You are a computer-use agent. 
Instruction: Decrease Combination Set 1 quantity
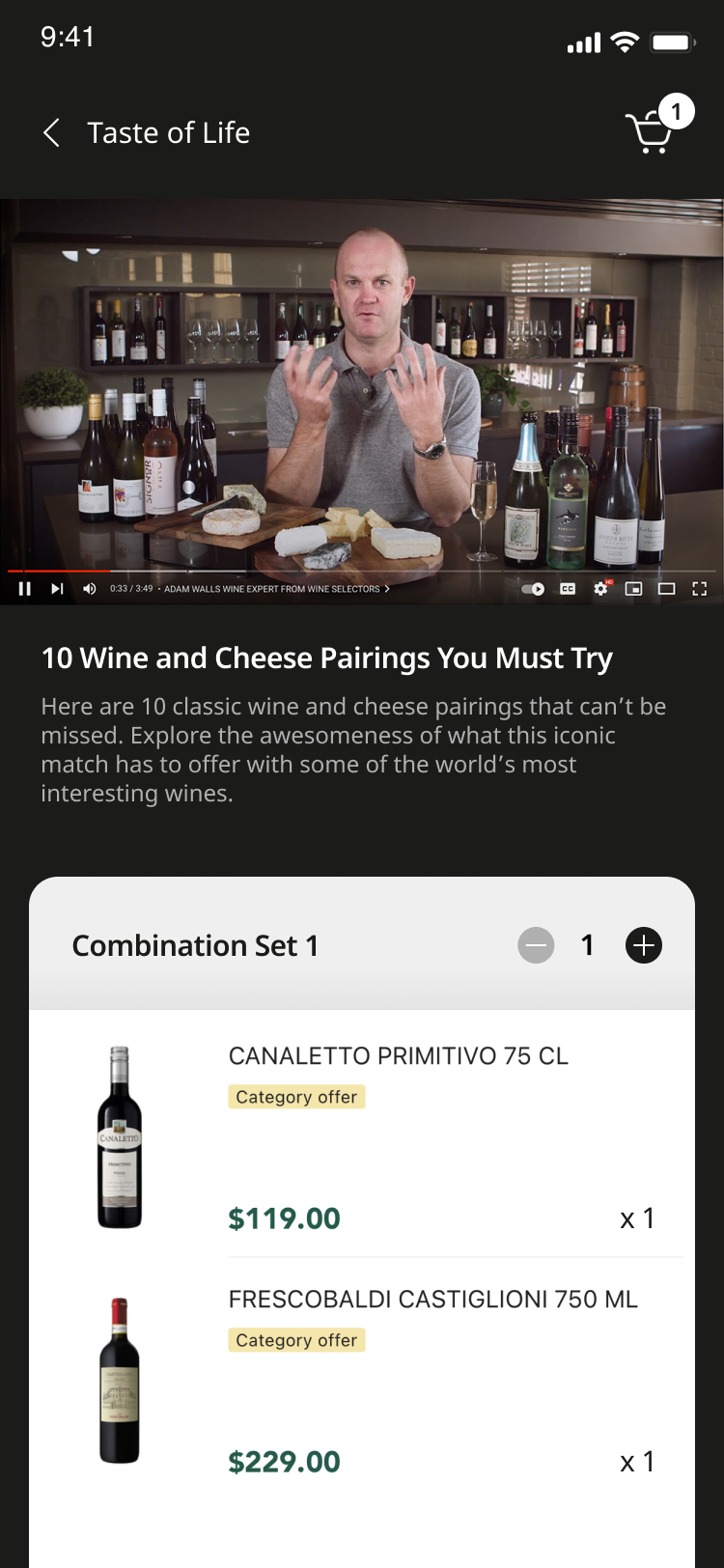pyautogui.click(x=536, y=945)
